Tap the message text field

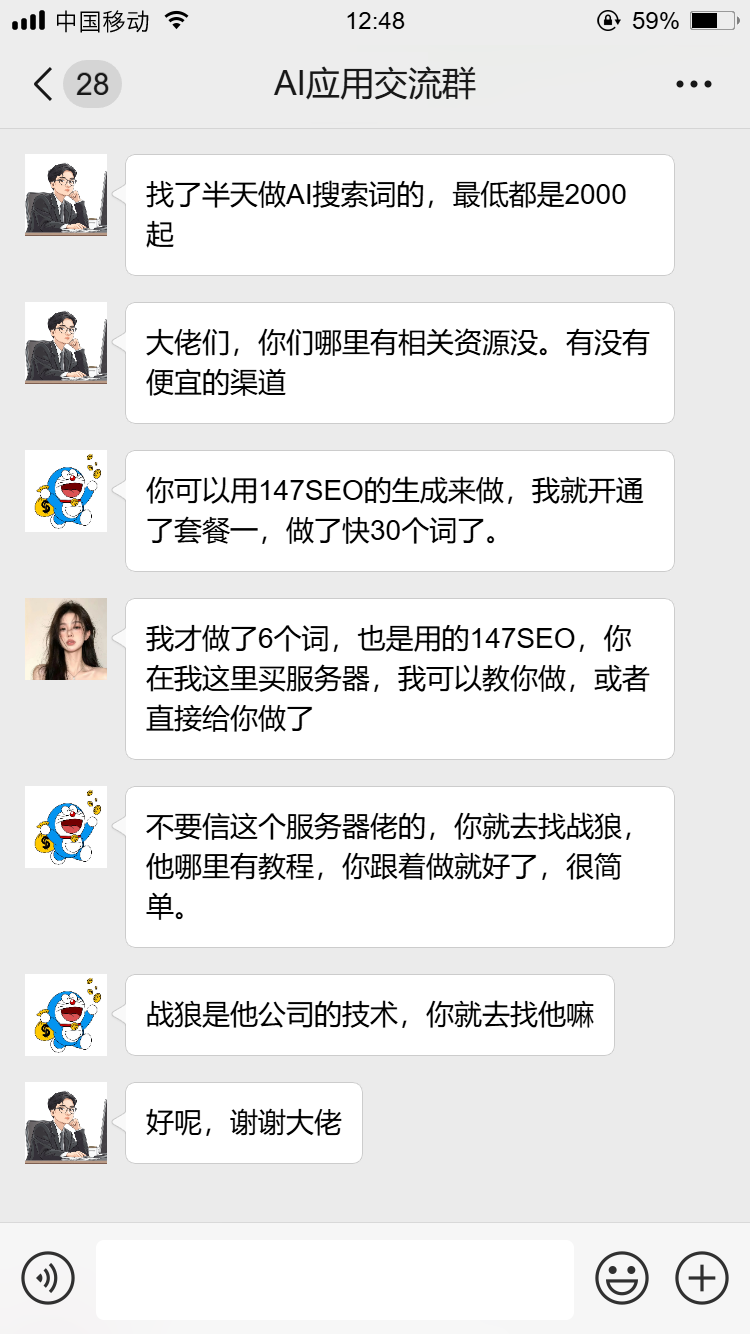335,1279
